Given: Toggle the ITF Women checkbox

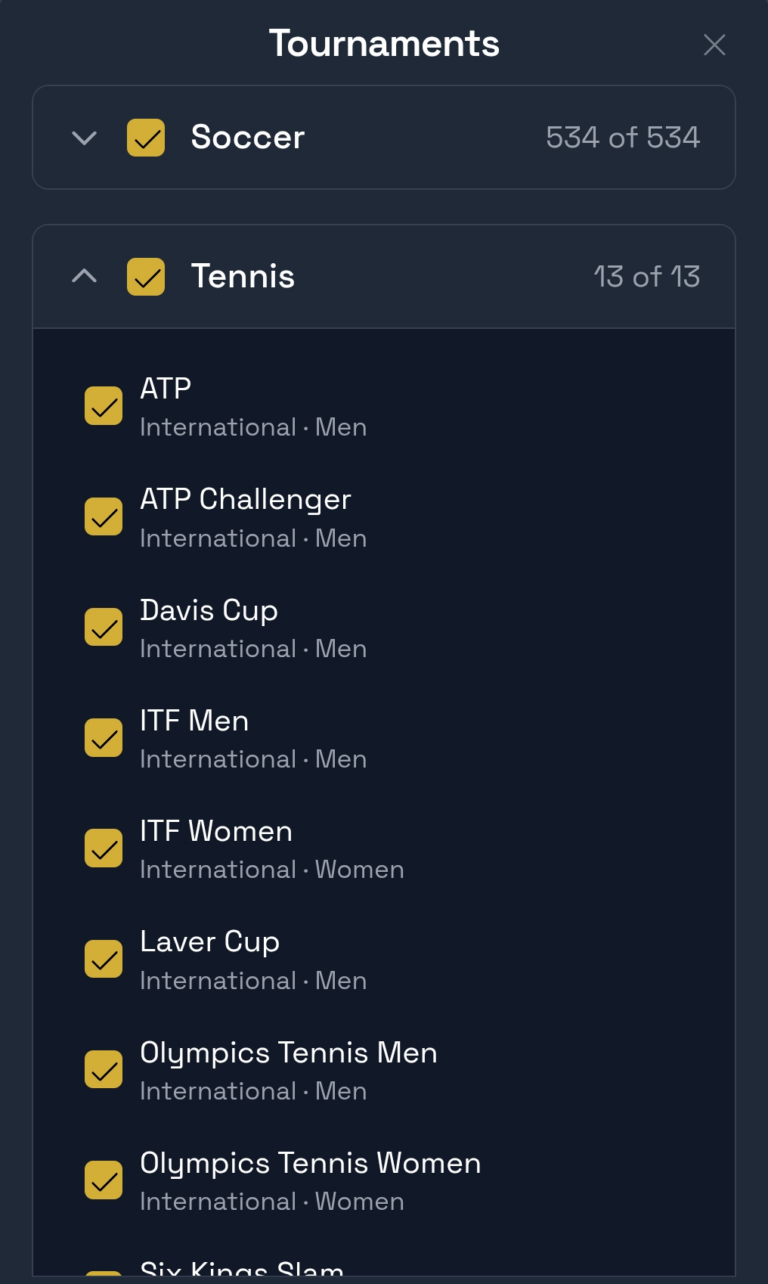Looking at the screenshot, I should pos(104,848).
